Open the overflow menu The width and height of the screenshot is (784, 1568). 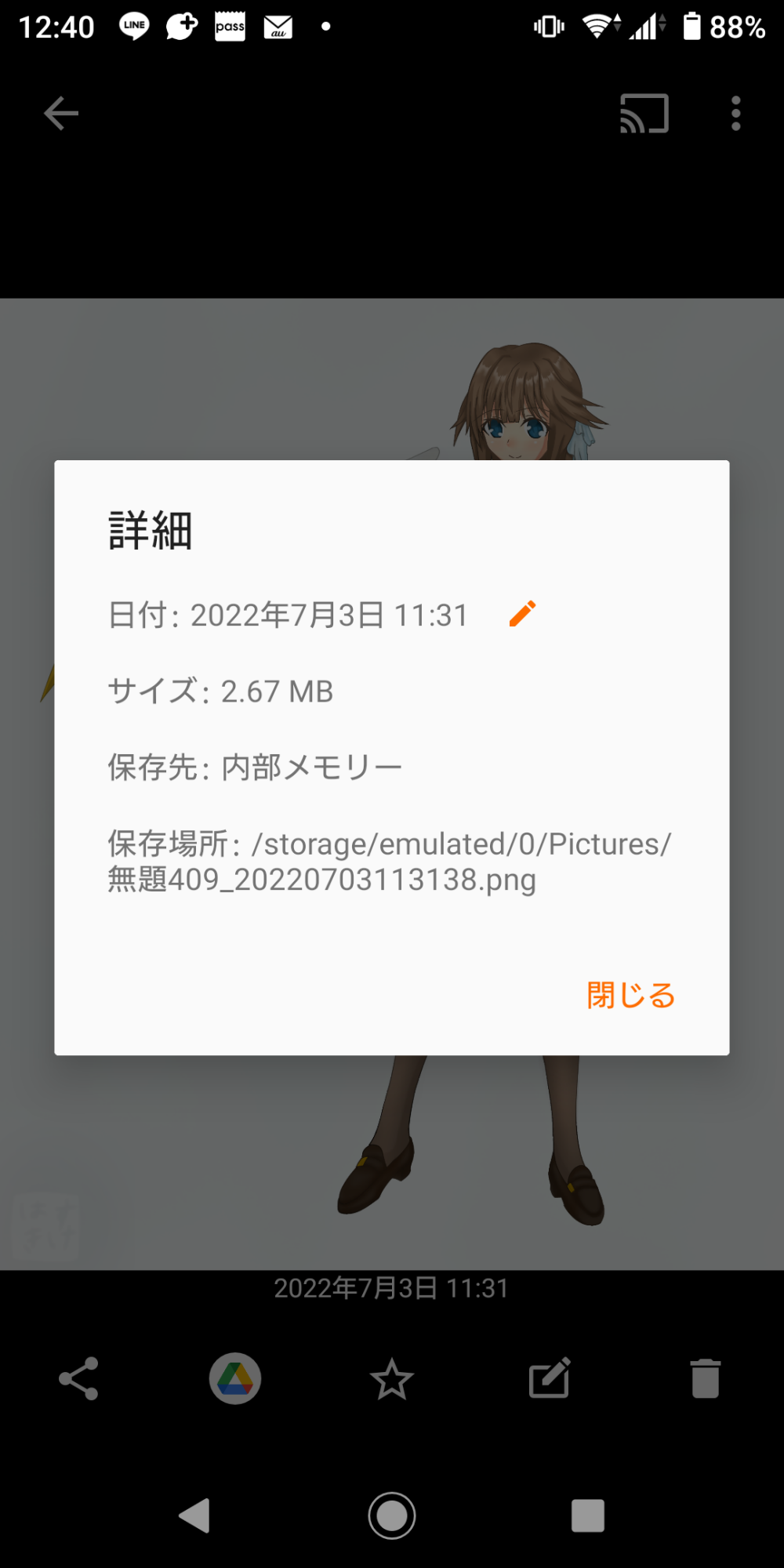pos(735,114)
